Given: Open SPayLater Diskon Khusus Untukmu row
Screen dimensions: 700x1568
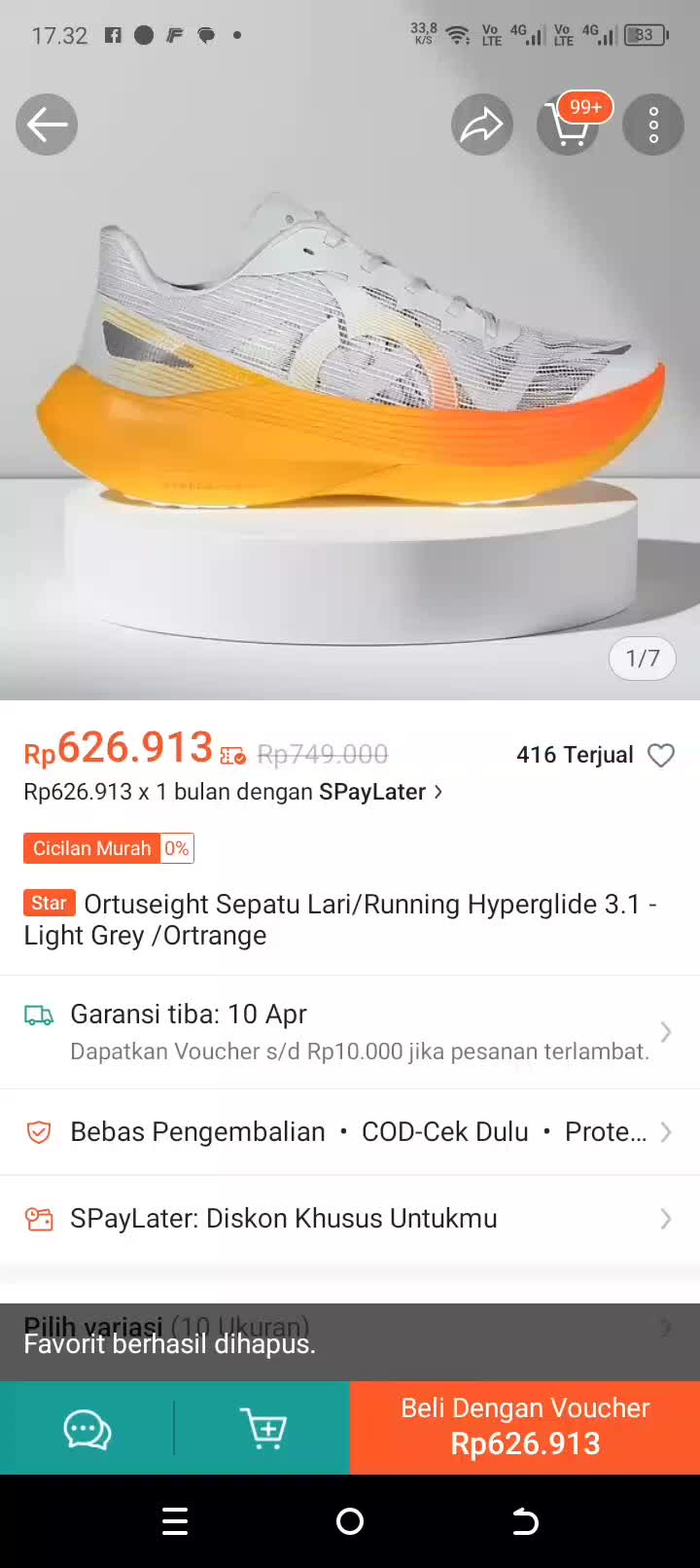Looking at the screenshot, I should 350,1219.
